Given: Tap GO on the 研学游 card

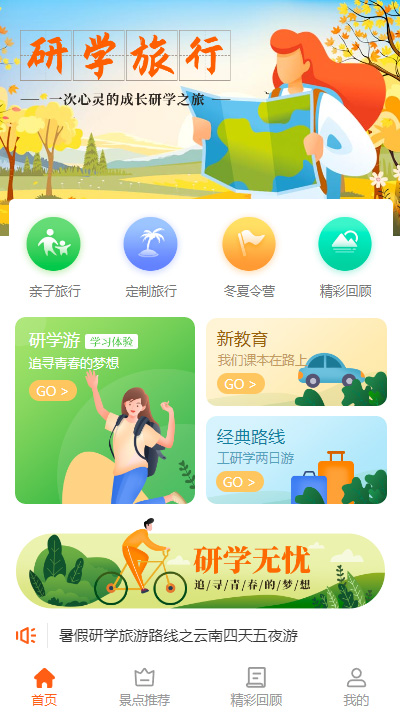Looking at the screenshot, I should click(53, 391).
